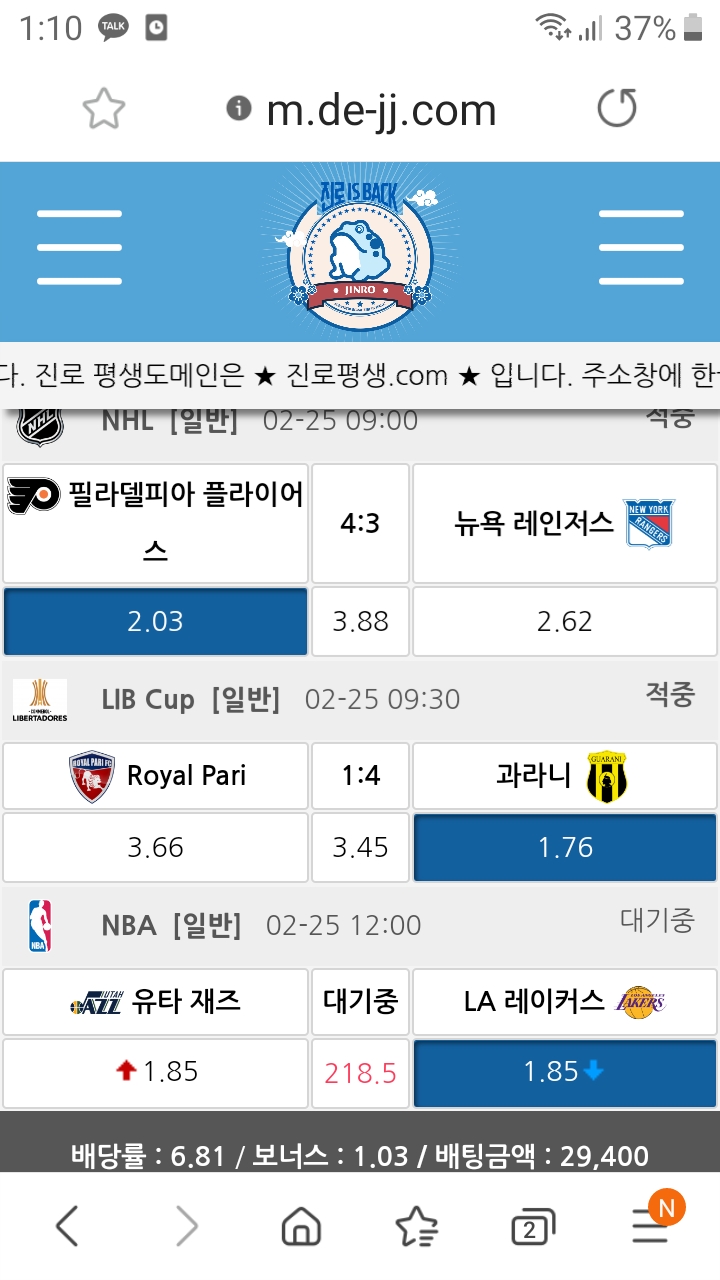Select New York Rangers odds 2.62
The height and width of the screenshot is (1280, 720).
(x=565, y=621)
